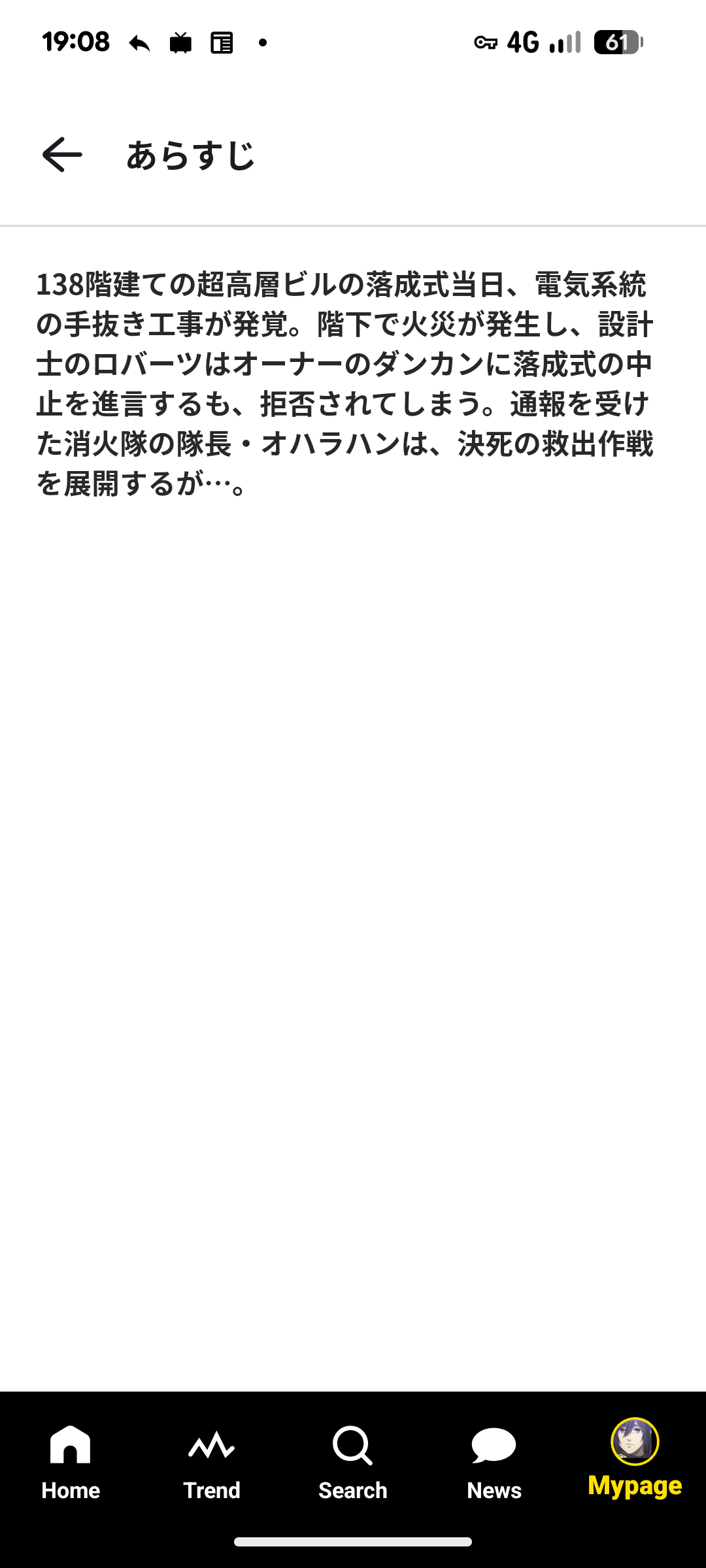Switch to the Home tab
This screenshot has height=1568, width=706.
(71, 1462)
